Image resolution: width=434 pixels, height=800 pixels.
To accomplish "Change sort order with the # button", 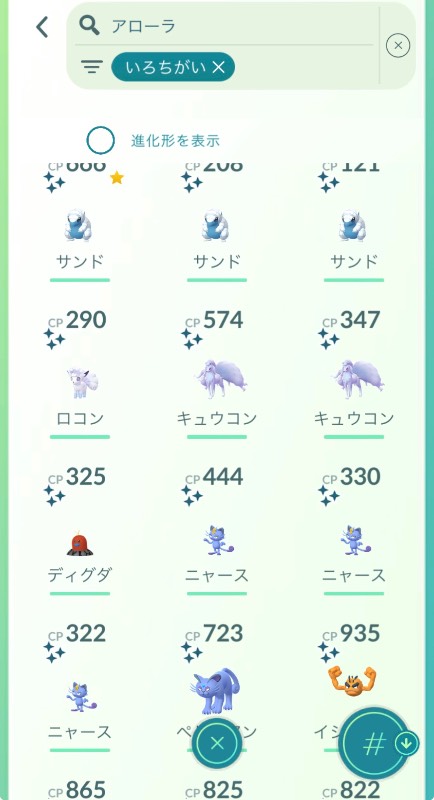I will pyautogui.click(x=375, y=743).
